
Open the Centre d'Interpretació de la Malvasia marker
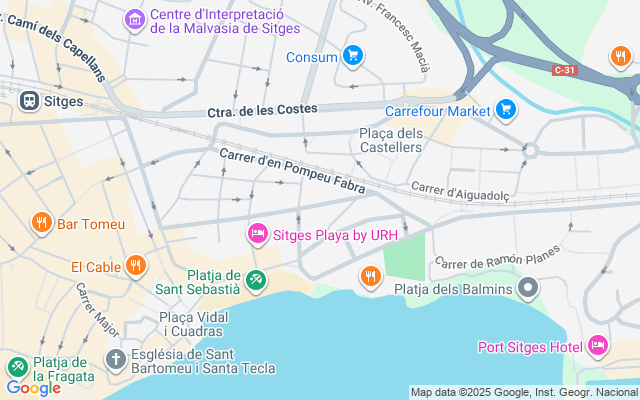point(134,19)
